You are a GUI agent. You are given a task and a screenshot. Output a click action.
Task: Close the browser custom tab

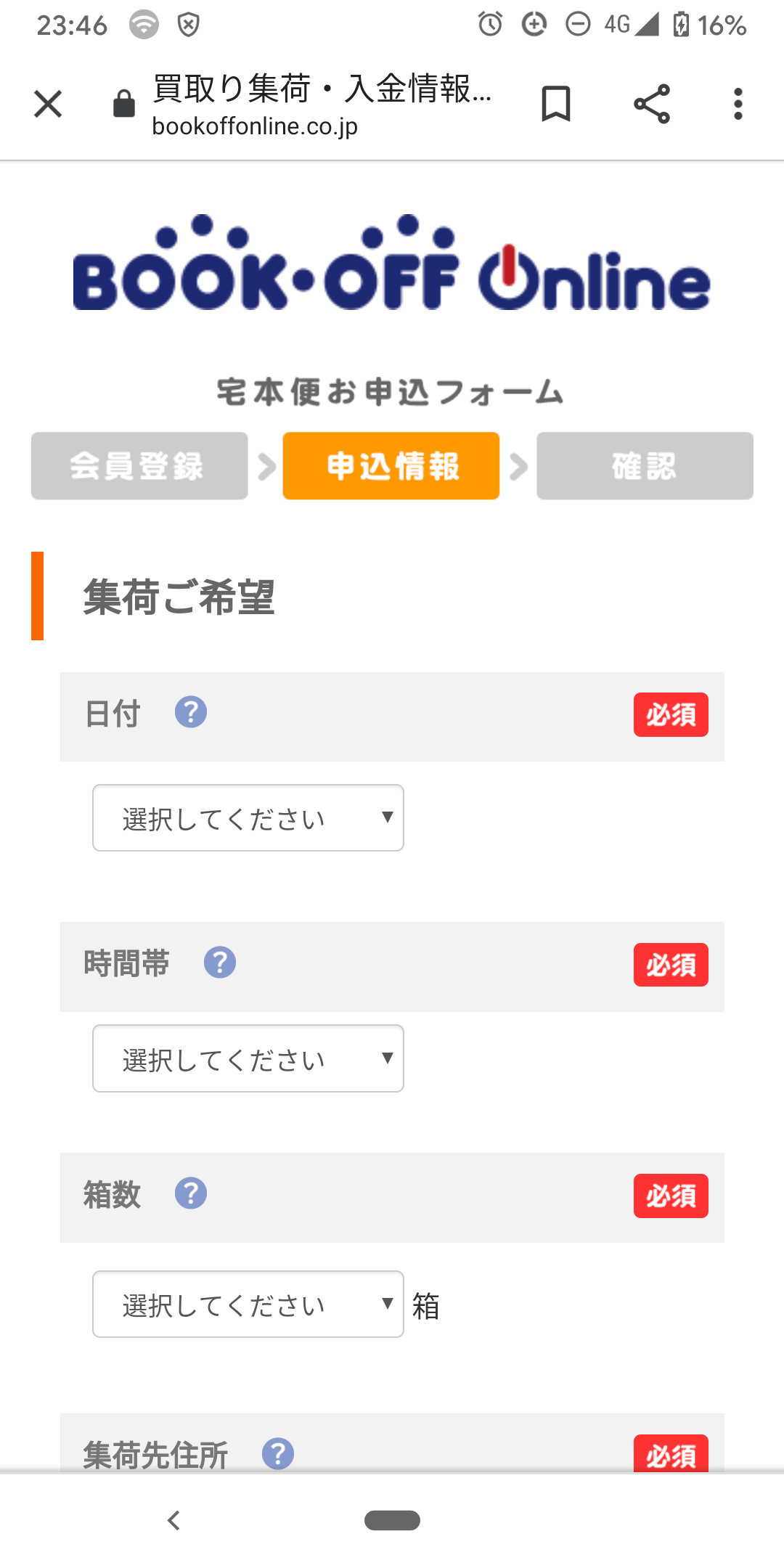point(48,104)
